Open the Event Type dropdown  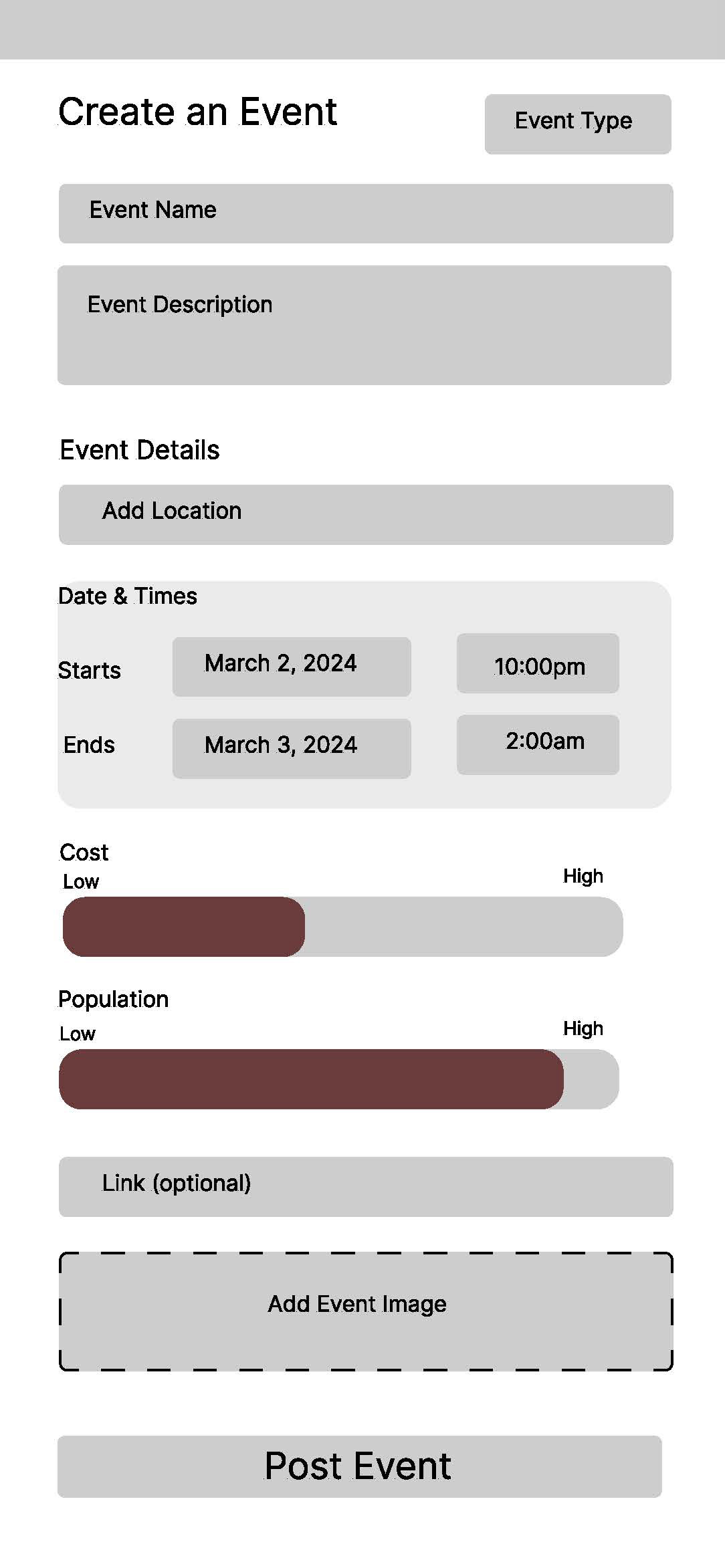[578, 124]
